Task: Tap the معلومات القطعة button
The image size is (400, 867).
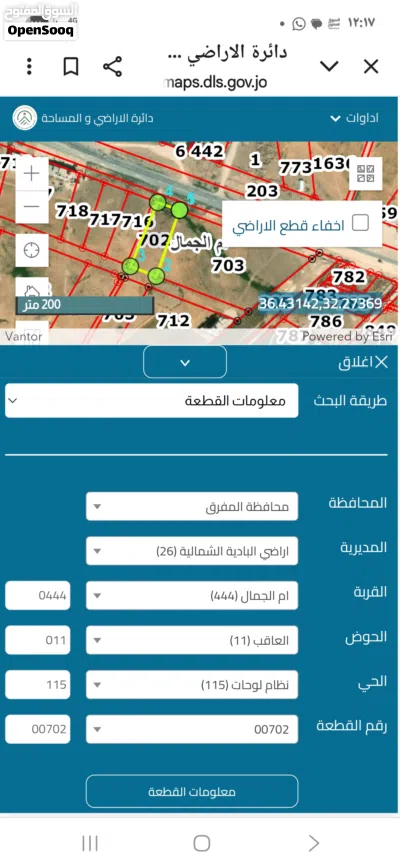Action: pos(192,791)
